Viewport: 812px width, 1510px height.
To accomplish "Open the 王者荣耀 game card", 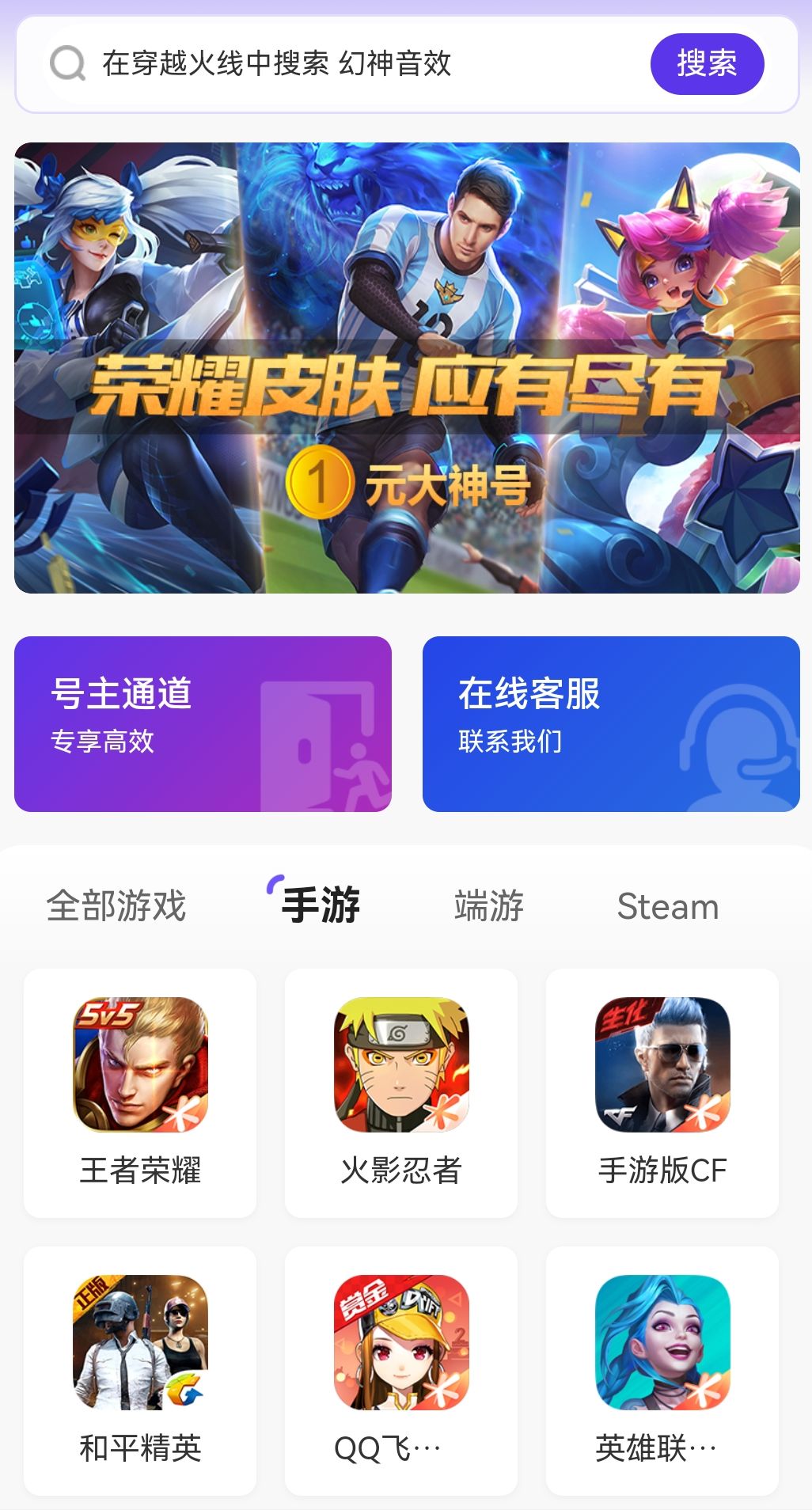I will 140,1092.
